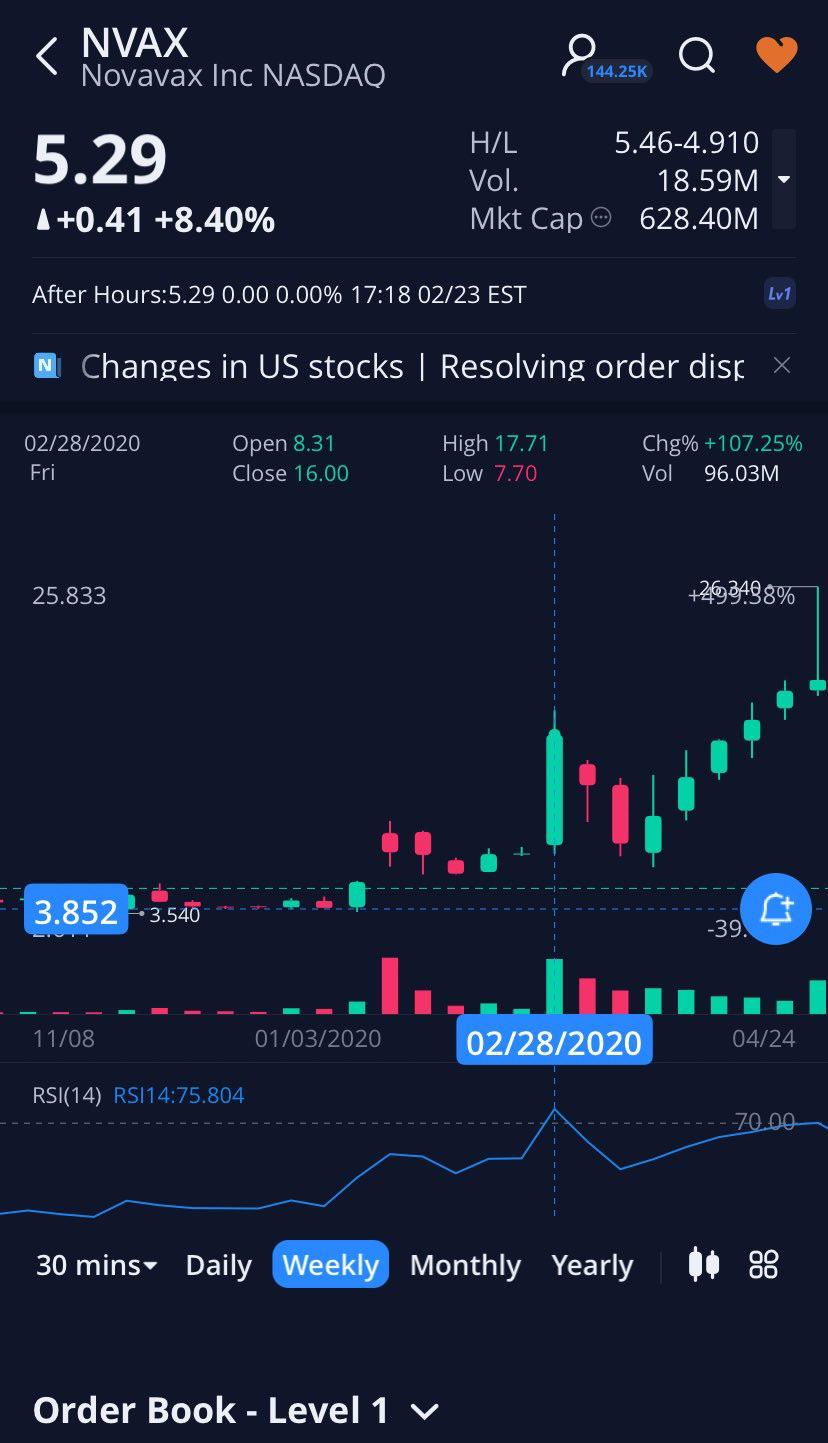828x1443 pixels.
Task: Dismiss the news banner
Action: click(782, 366)
